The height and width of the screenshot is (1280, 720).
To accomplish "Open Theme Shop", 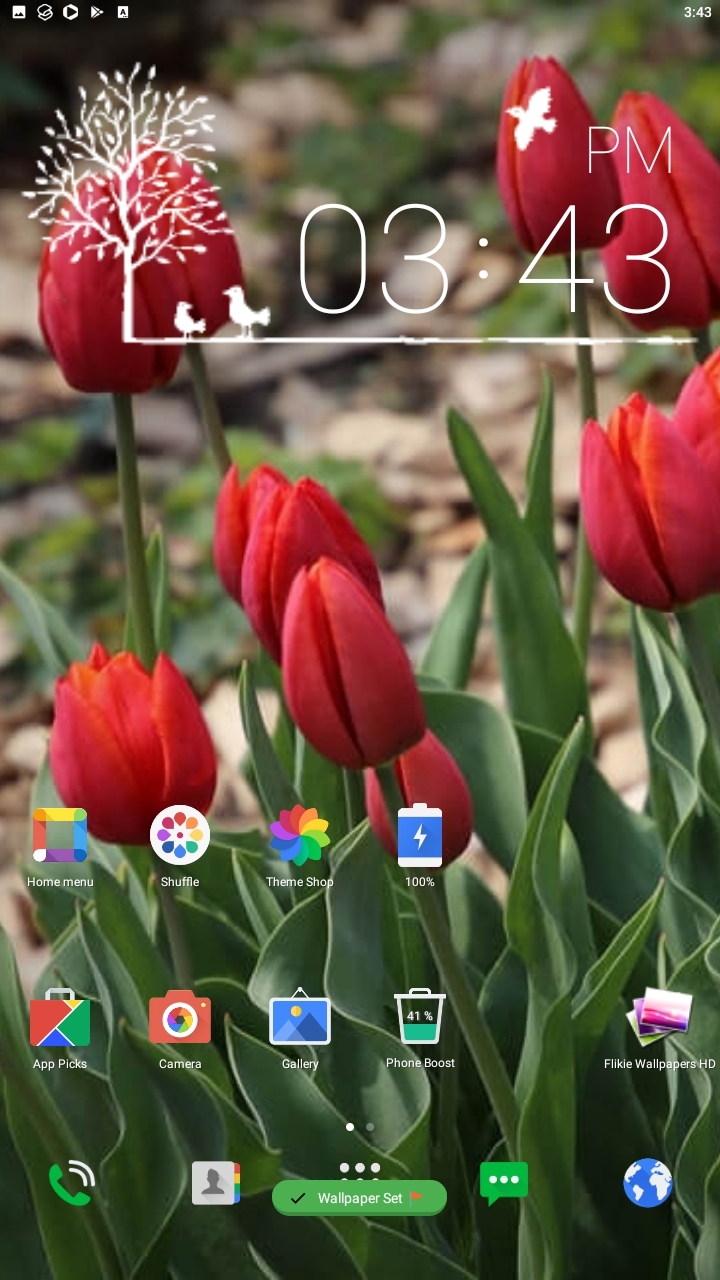I will [x=300, y=836].
